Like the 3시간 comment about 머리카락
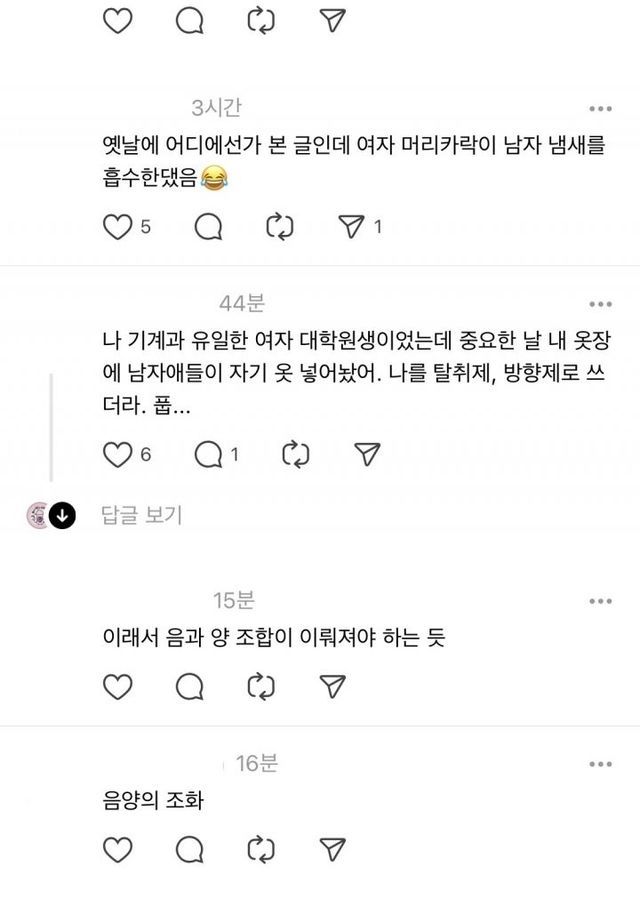This screenshot has width=640, height=916. [118, 228]
